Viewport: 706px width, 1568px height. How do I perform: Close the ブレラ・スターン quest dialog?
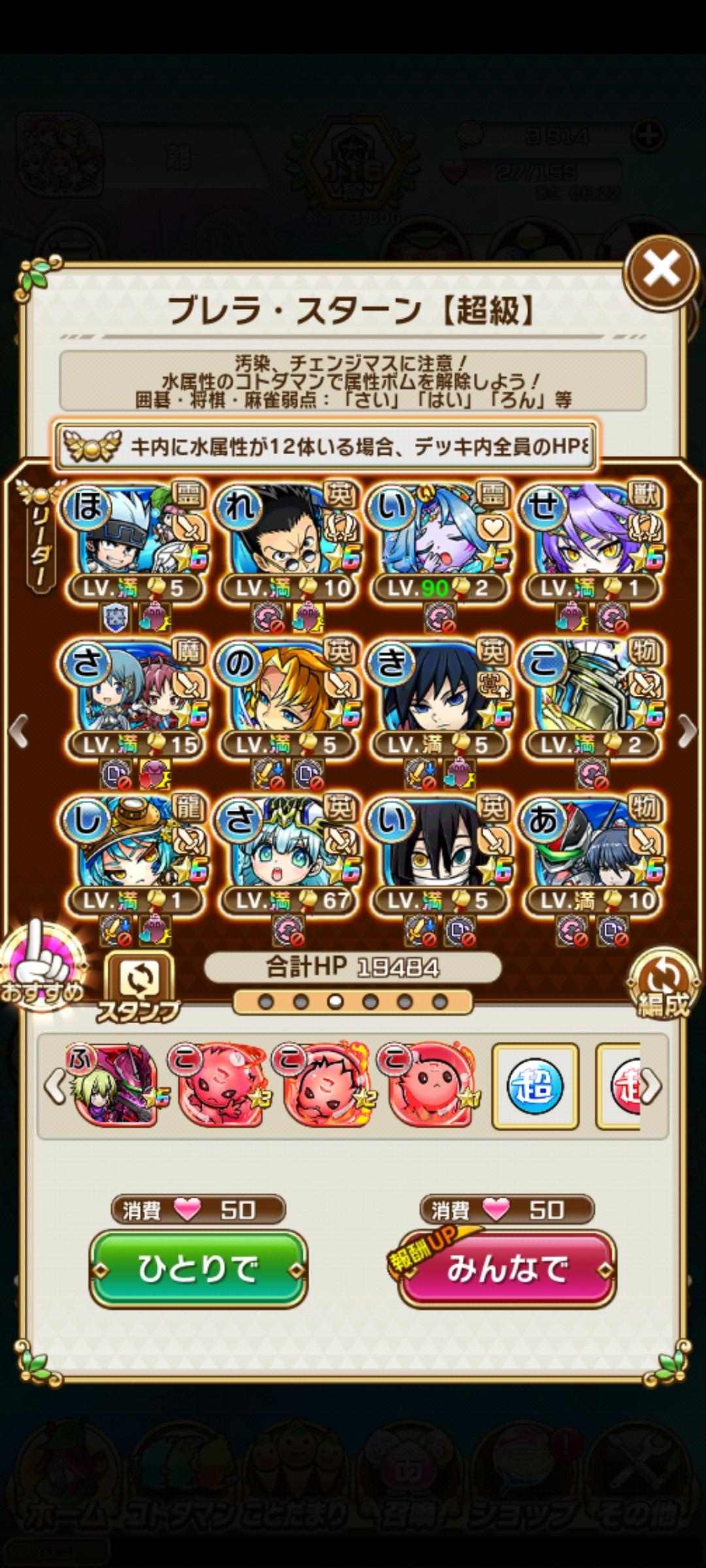tap(661, 269)
